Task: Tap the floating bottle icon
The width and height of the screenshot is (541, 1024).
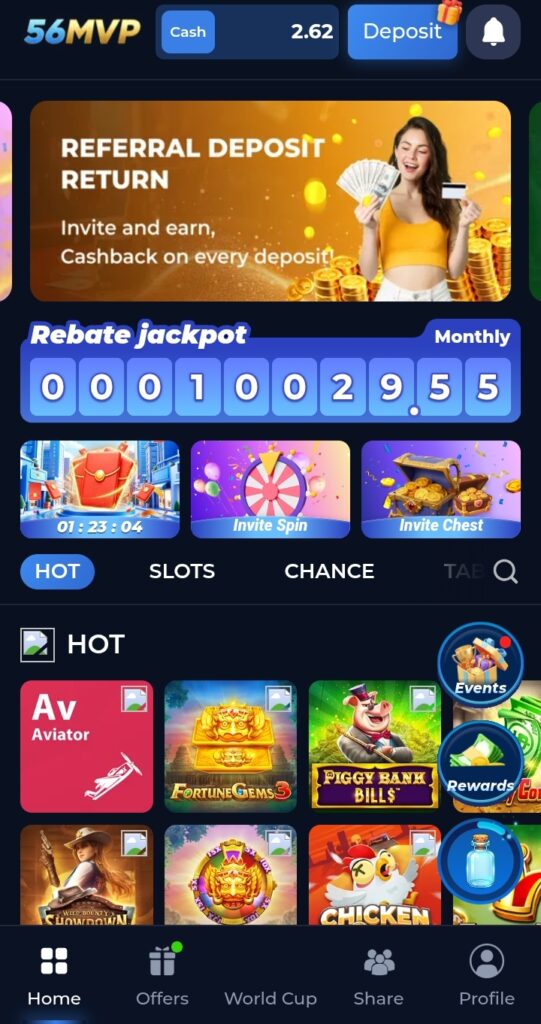Action: [x=480, y=861]
